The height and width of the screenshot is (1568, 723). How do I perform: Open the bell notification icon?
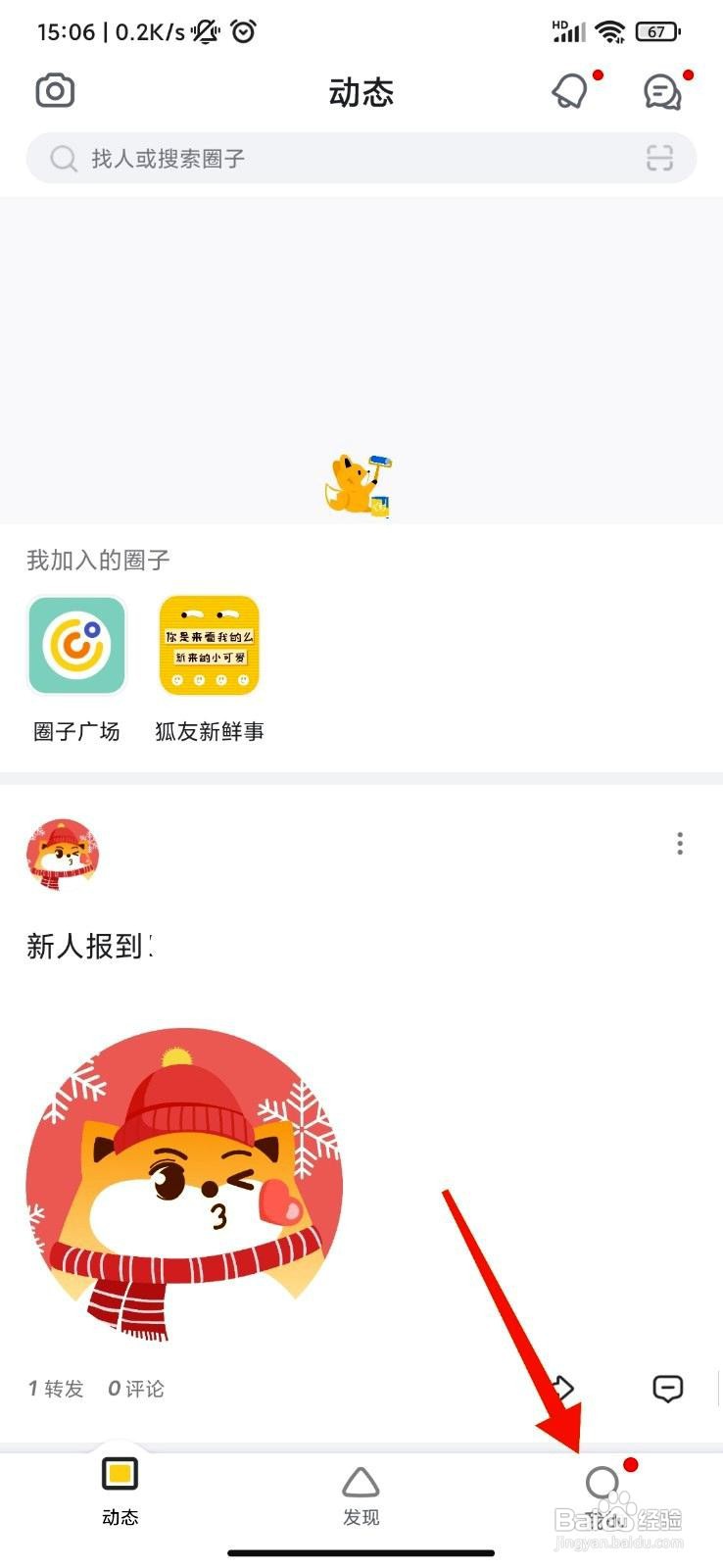click(x=569, y=91)
